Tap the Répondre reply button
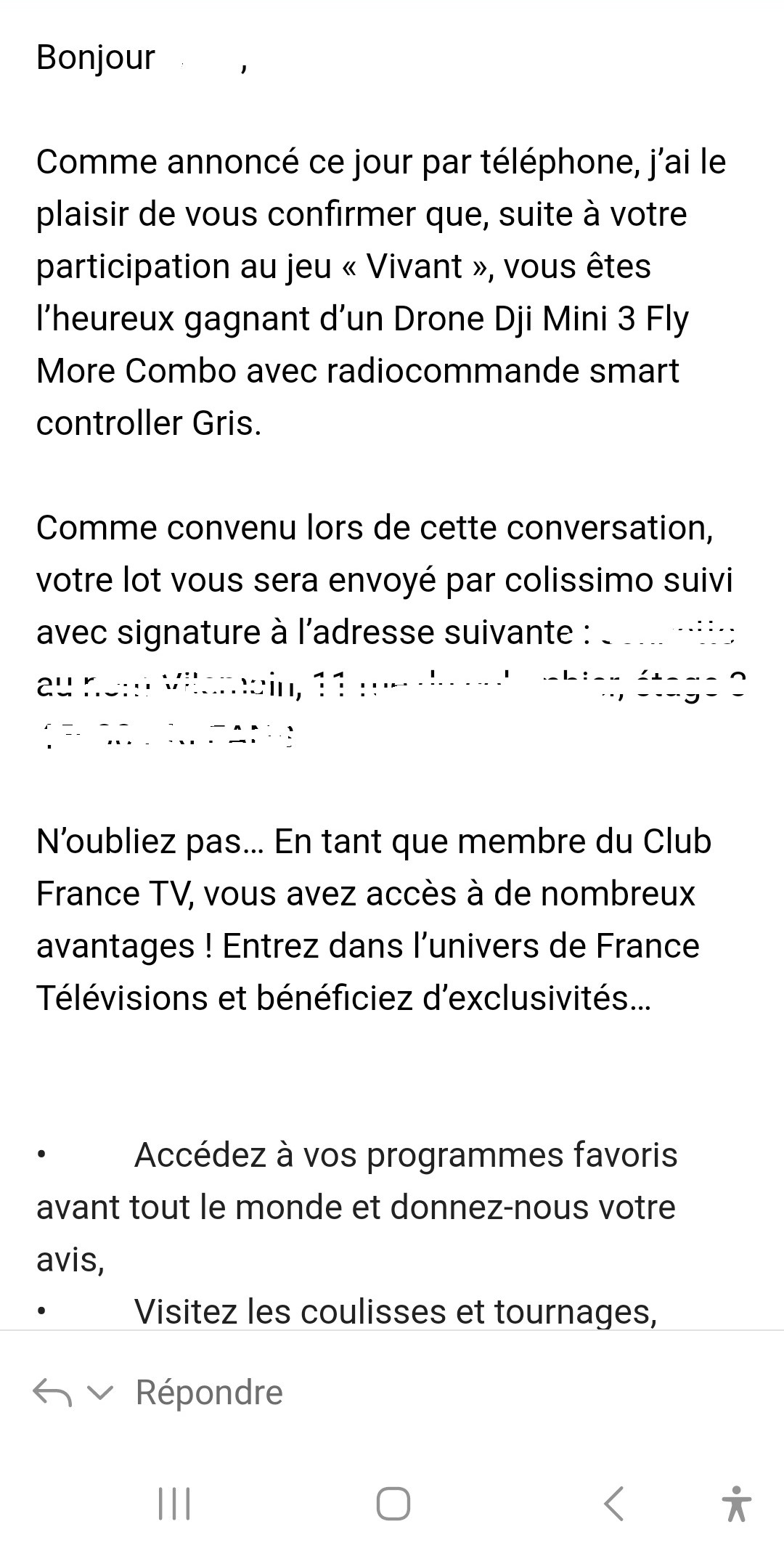The height and width of the screenshot is (1556, 784). (x=208, y=1392)
